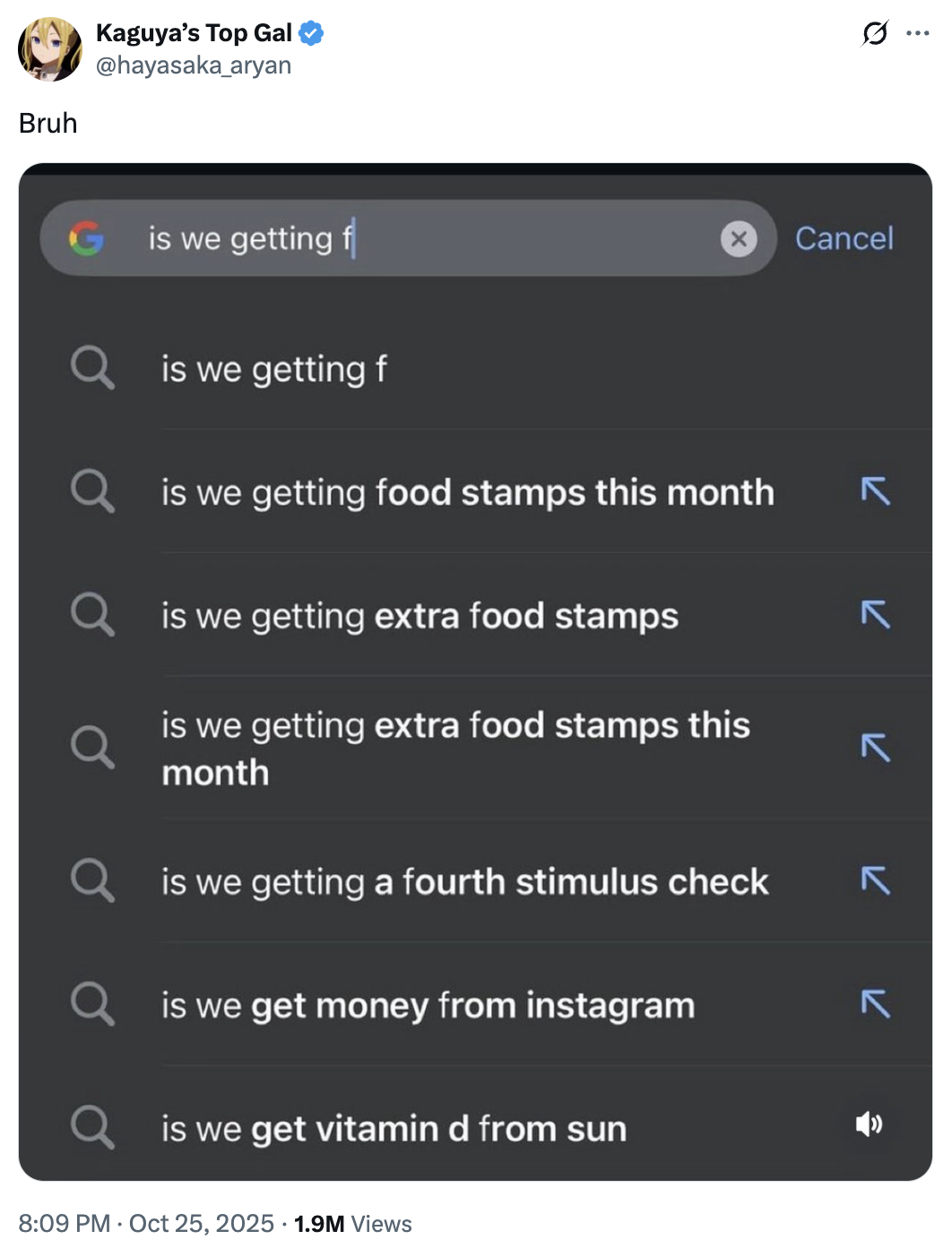Open the post's overflow menu
The width and height of the screenshot is (952, 1257).
click(918, 34)
